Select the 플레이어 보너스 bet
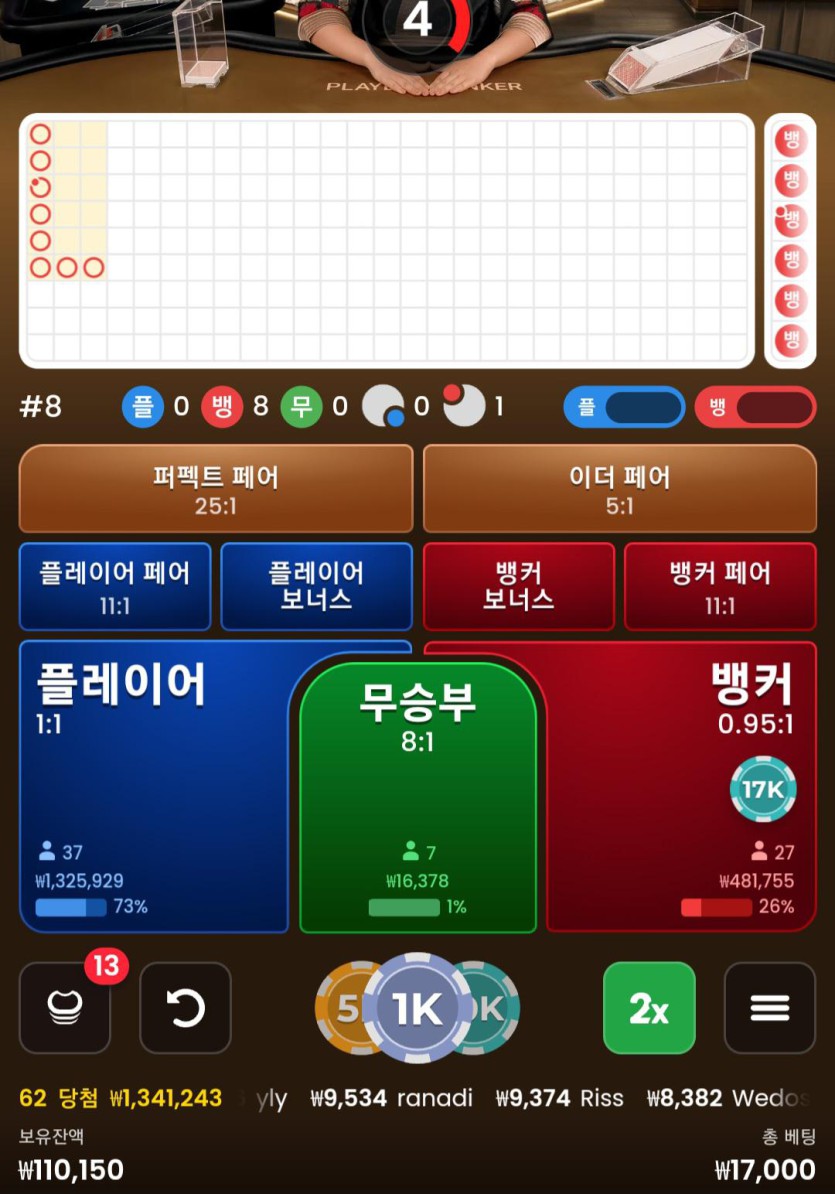The height and width of the screenshot is (1194, 835). (315, 587)
